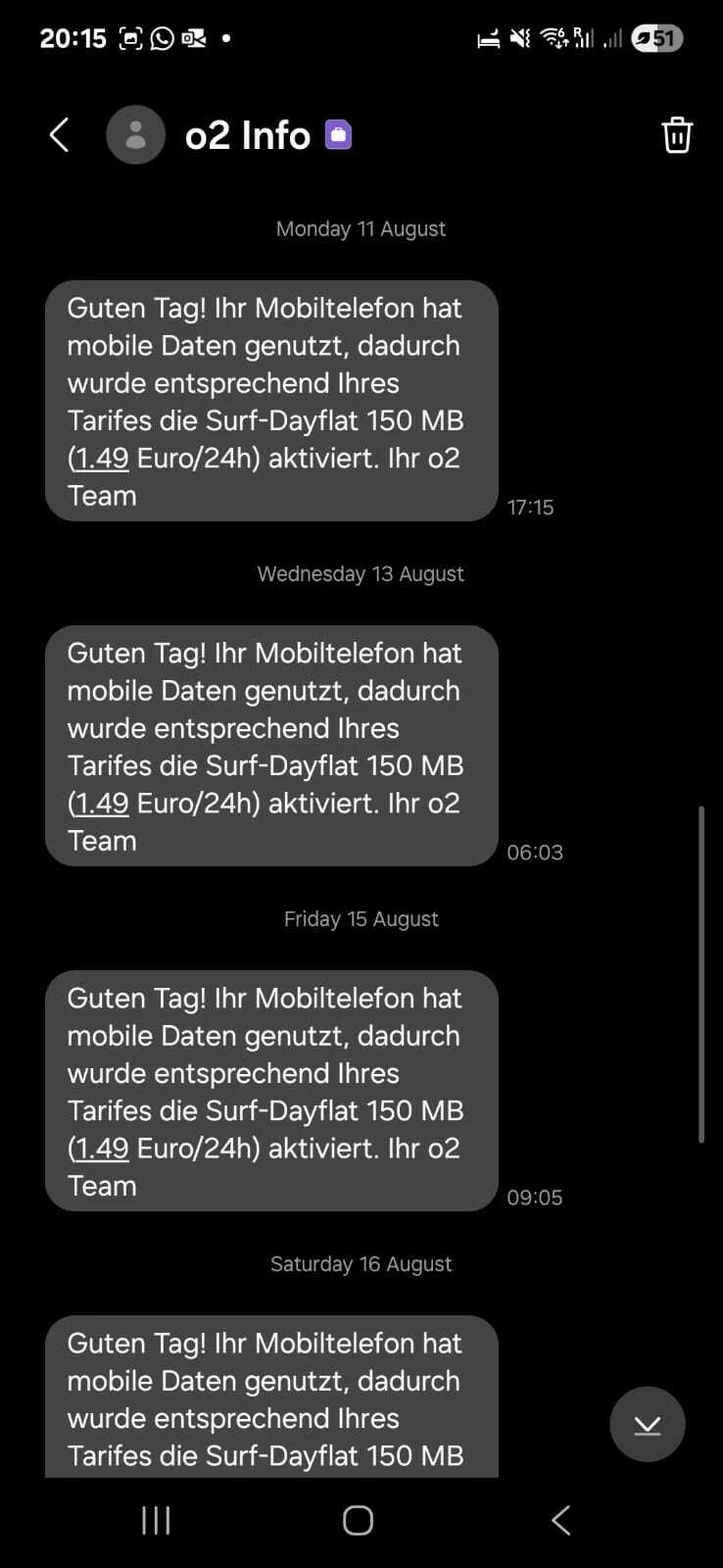Image resolution: width=723 pixels, height=1568 pixels.
Task: Jump to the latest message
Action: pos(647,1424)
